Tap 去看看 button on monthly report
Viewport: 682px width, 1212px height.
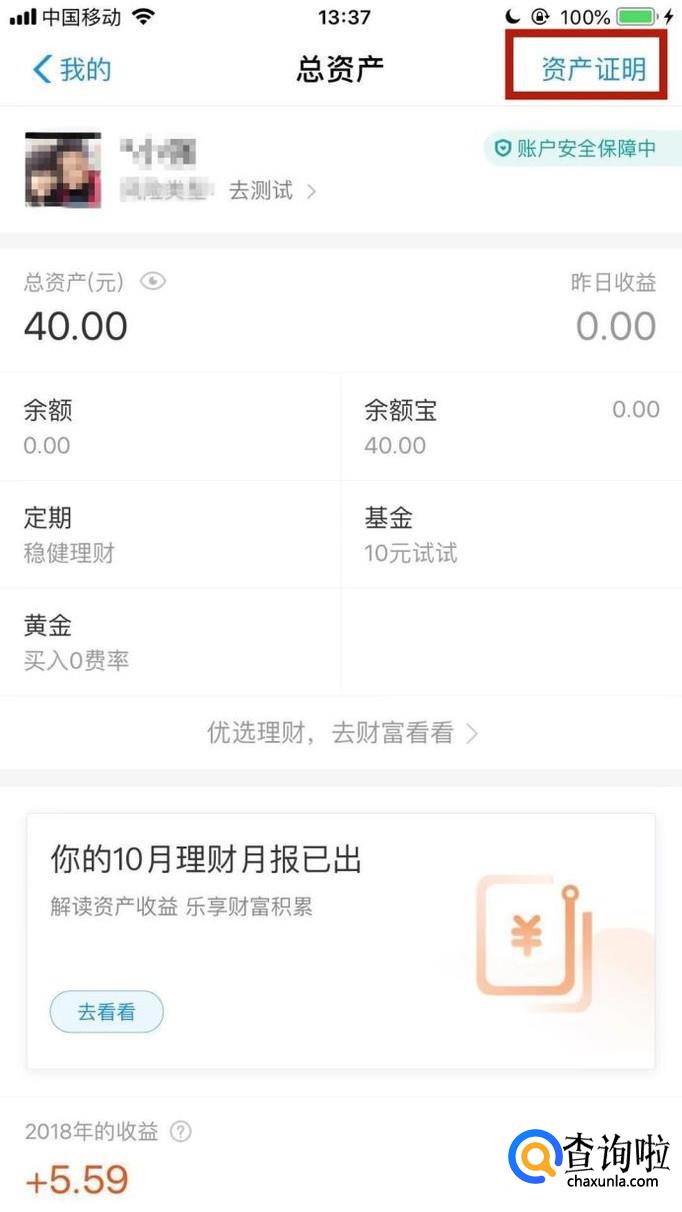click(106, 1012)
